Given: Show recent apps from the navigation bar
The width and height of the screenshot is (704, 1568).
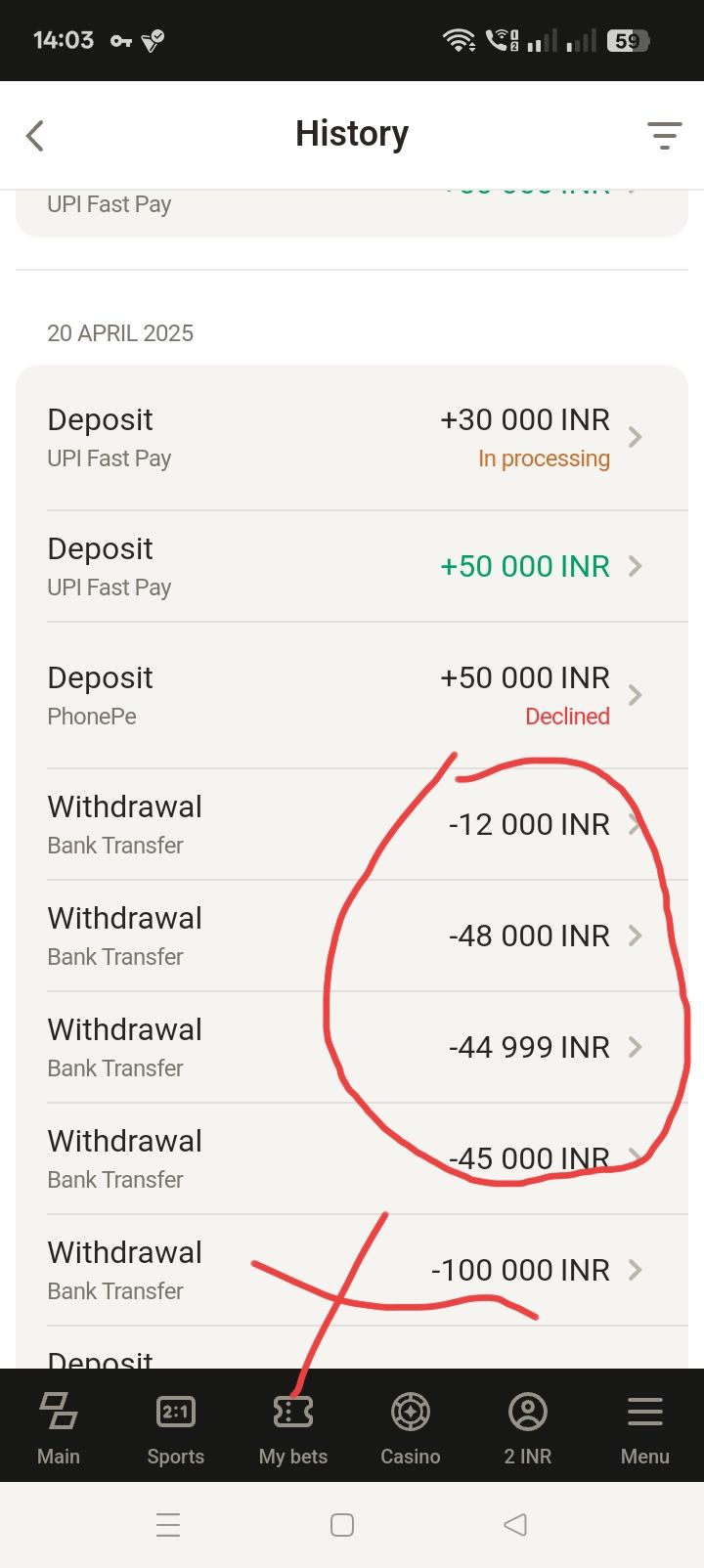Looking at the screenshot, I should (168, 1525).
